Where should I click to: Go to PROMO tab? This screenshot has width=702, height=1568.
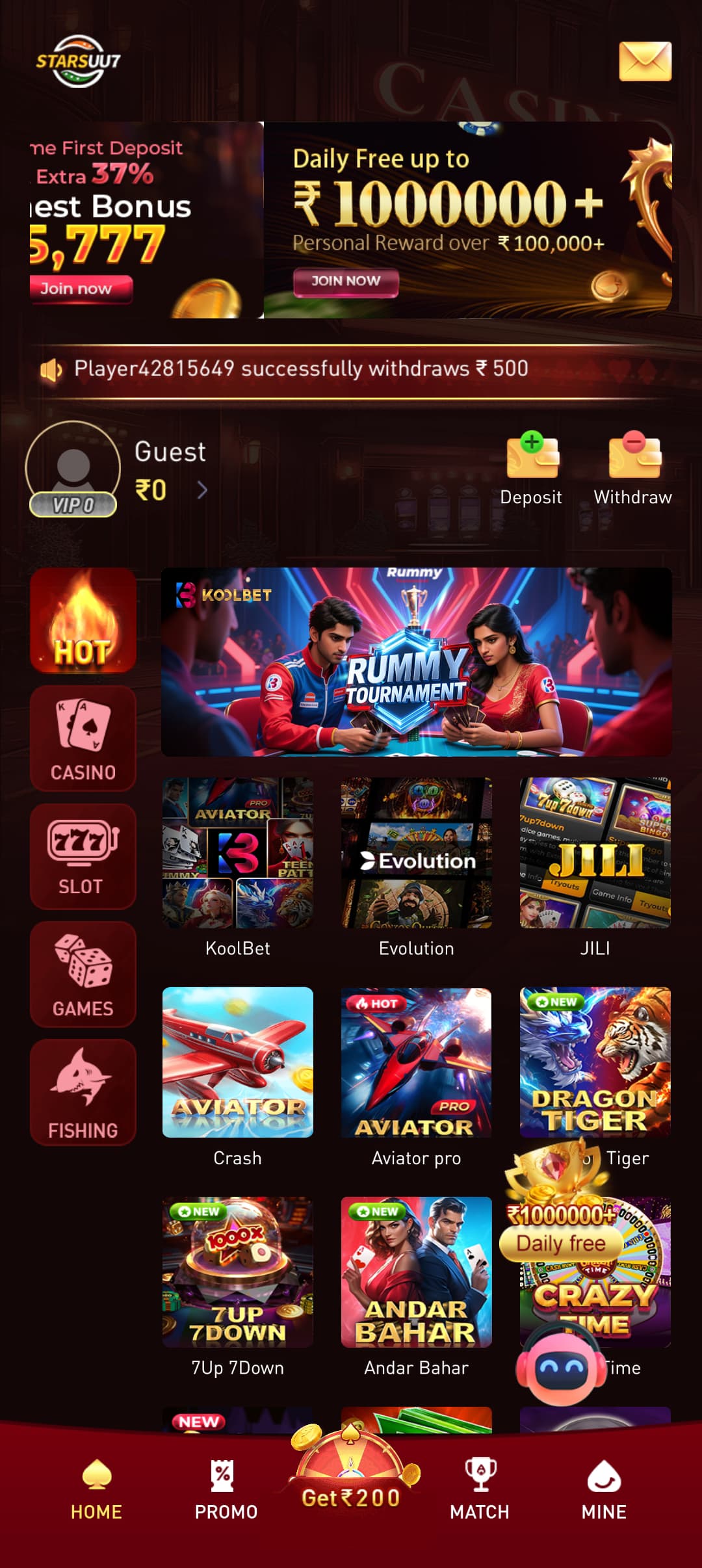pos(226,1490)
